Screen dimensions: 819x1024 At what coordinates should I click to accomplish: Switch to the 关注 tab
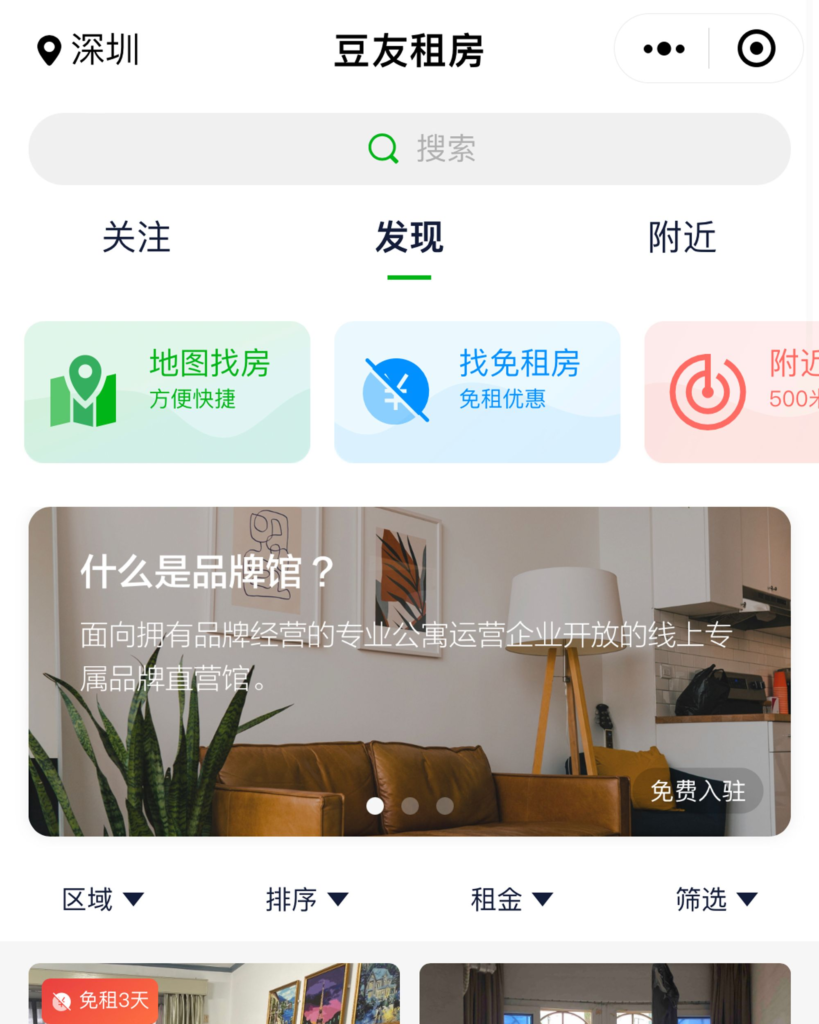[x=136, y=238]
